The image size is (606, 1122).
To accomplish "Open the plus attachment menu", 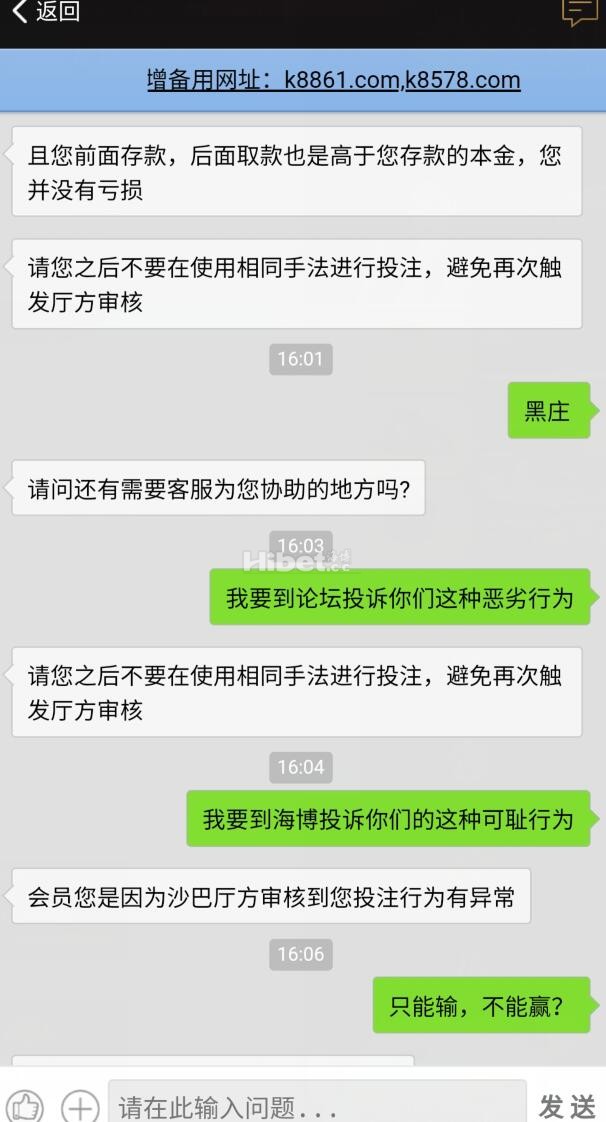I will point(80,1107).
